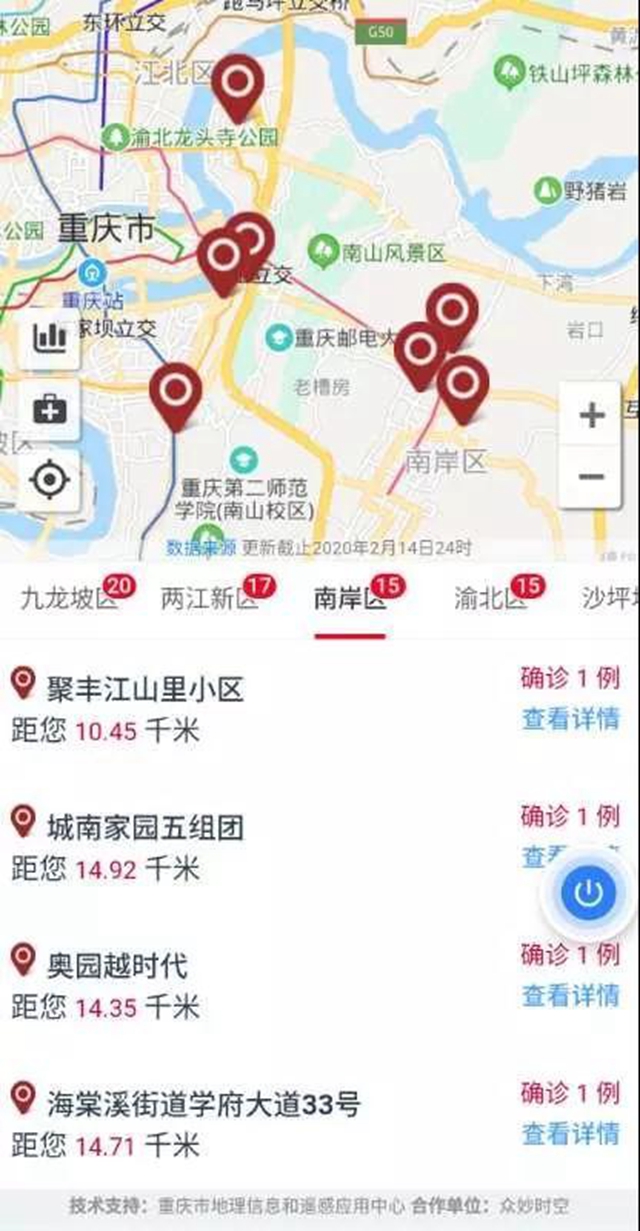Tap the blue floating power button
Viewport: 640px width, 1231px height.
(589, 893)
